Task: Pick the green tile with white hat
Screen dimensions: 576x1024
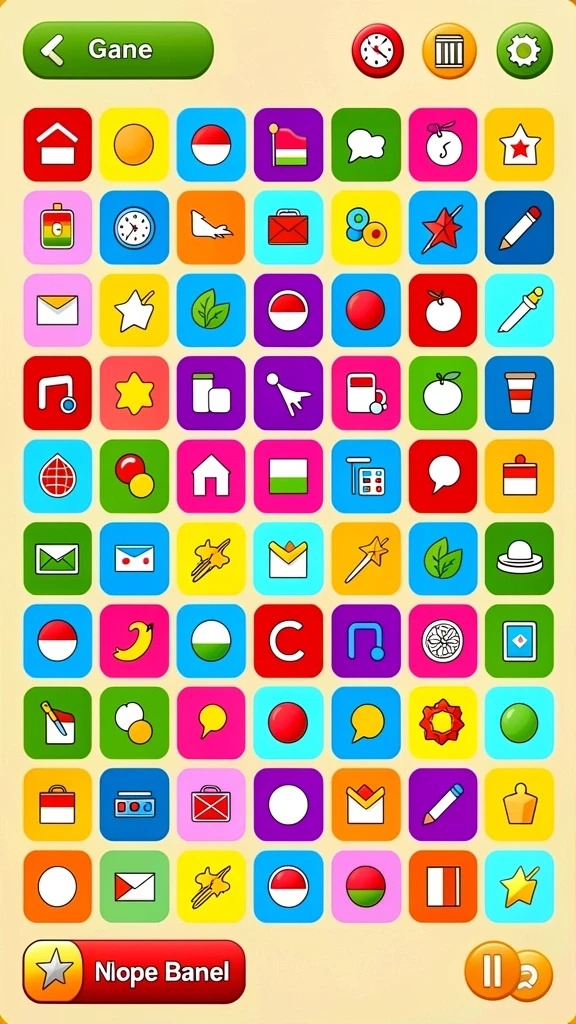Action: tap(519, 558)
